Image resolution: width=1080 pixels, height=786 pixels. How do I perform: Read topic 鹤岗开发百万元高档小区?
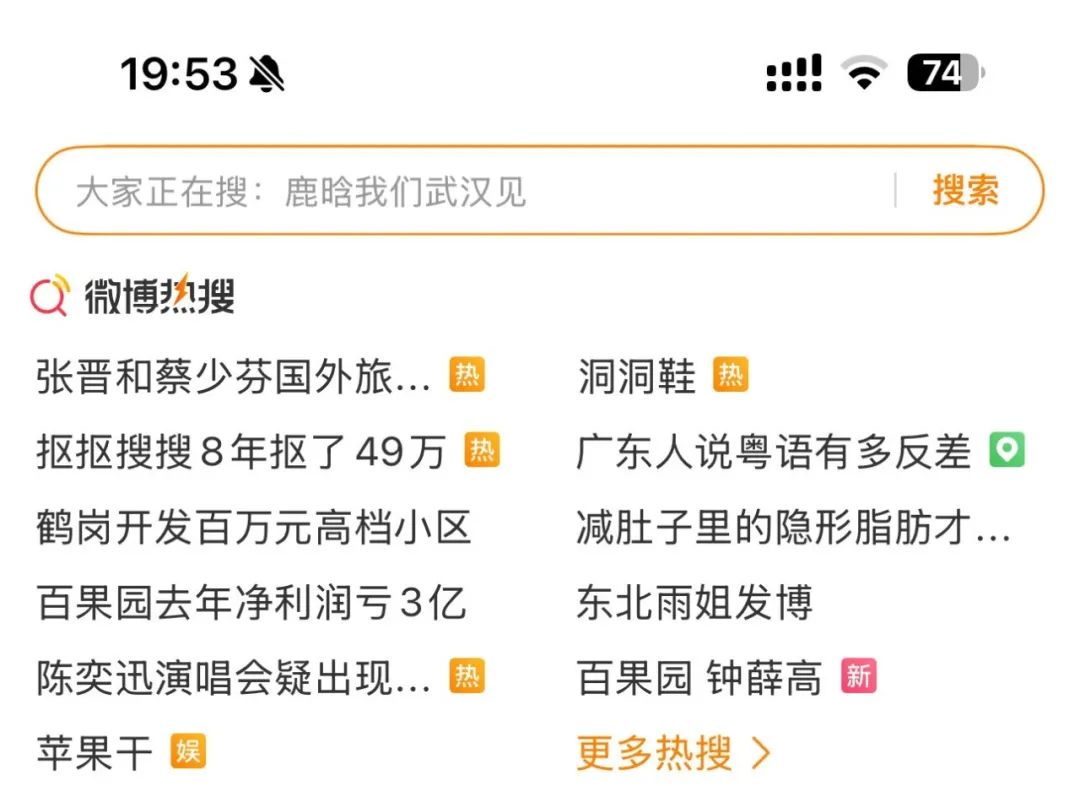coord(254,528)
